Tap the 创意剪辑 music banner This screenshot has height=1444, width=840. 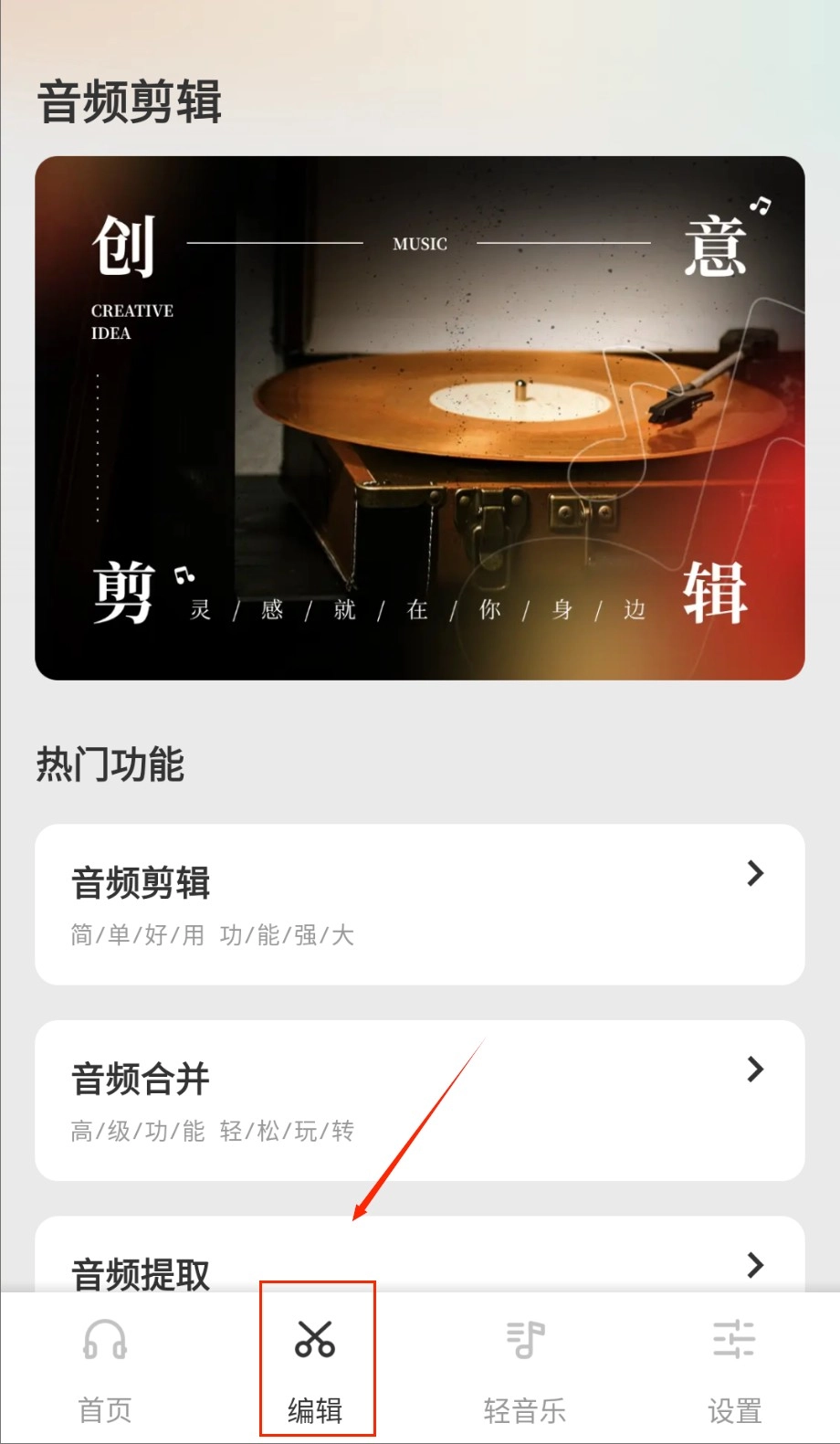(x=419, y=417)
